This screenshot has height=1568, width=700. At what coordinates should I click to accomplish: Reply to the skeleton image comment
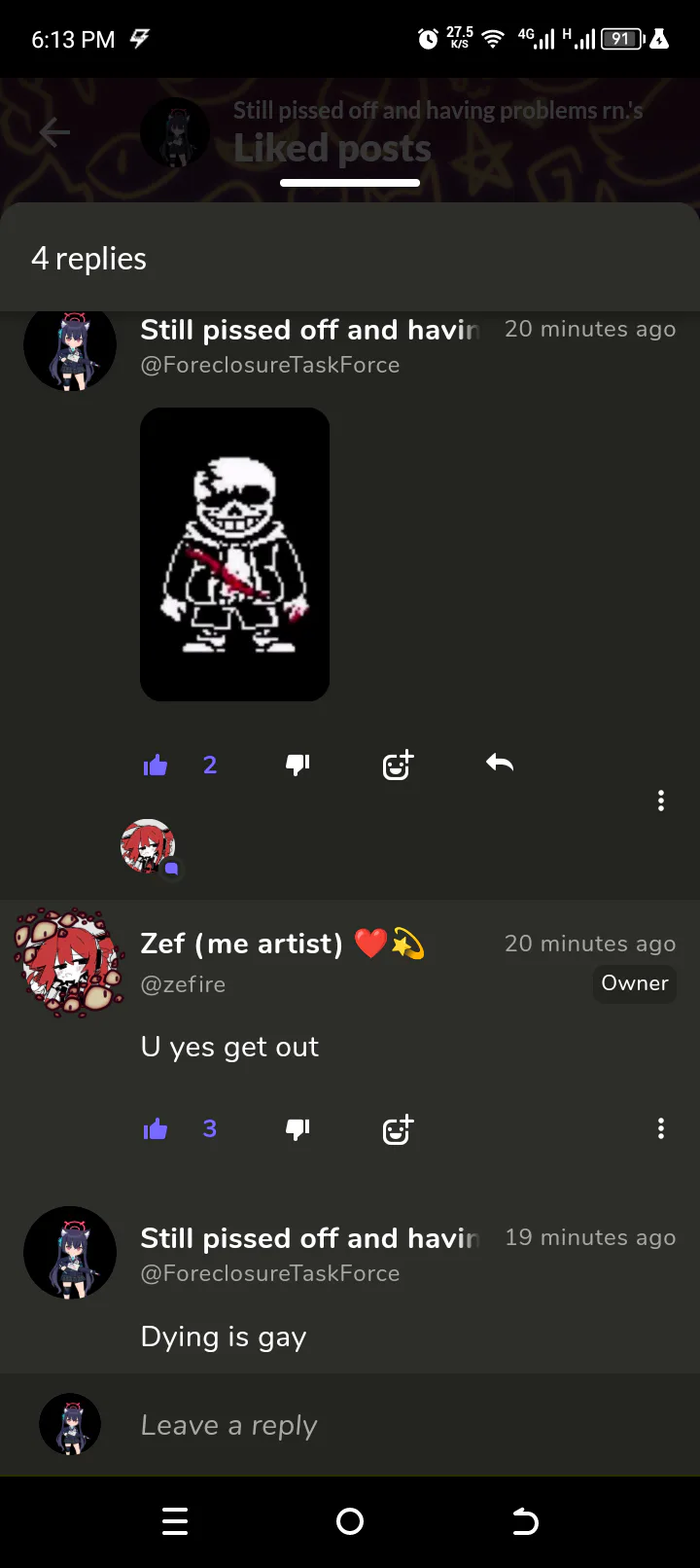click(500, 764)
